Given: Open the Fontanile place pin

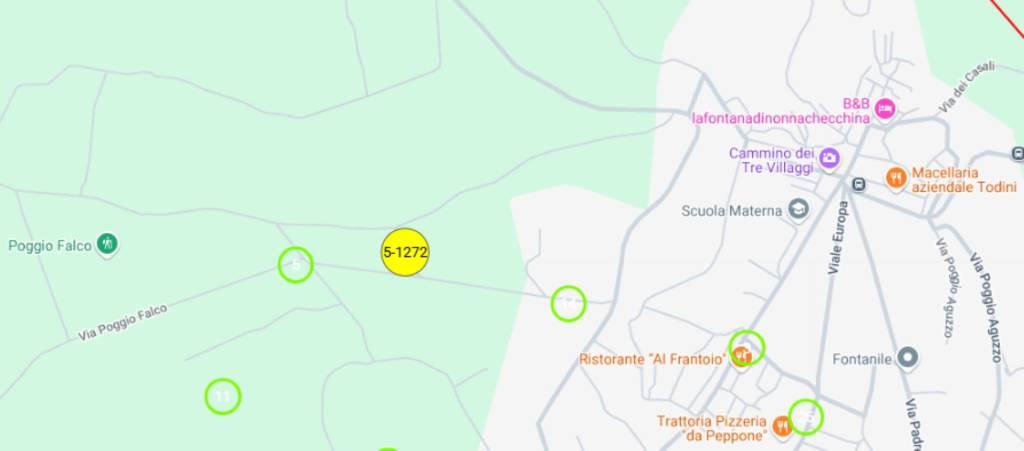Looking at the screenshot, I should (x=907, y=357).
